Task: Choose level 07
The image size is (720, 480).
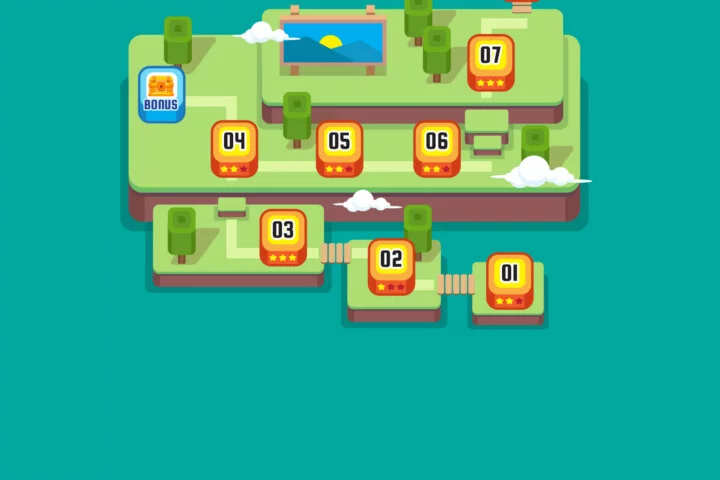Action: (490, 61)
